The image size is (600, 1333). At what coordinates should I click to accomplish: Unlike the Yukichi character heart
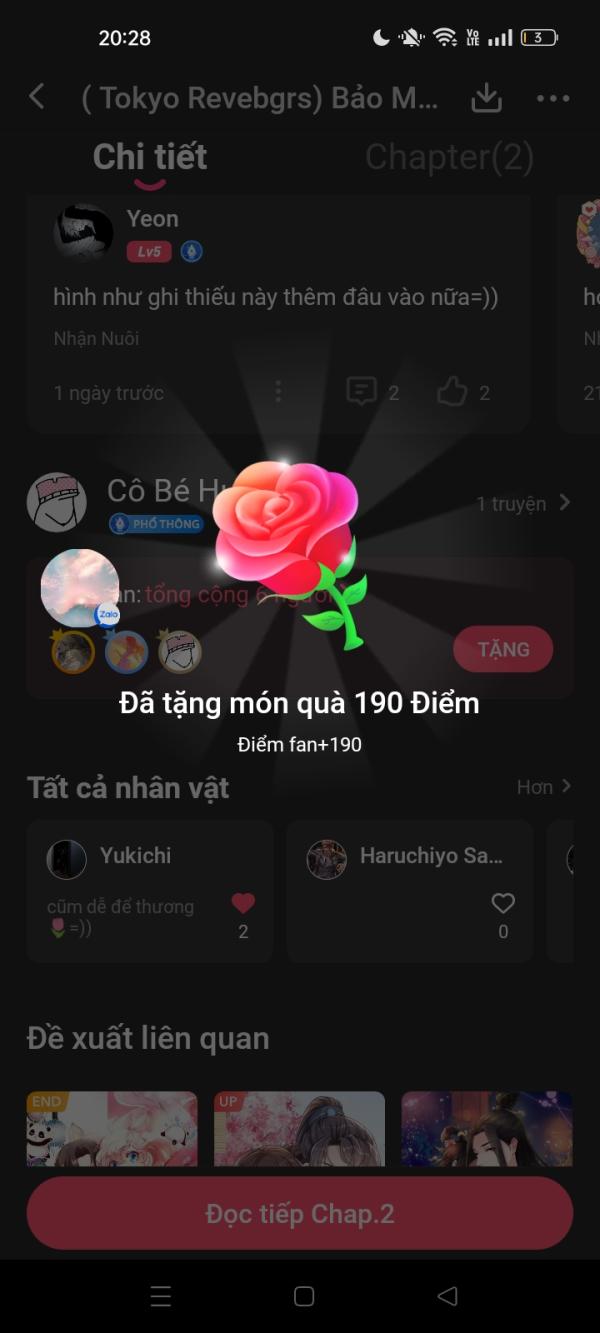tap(243, 904)
